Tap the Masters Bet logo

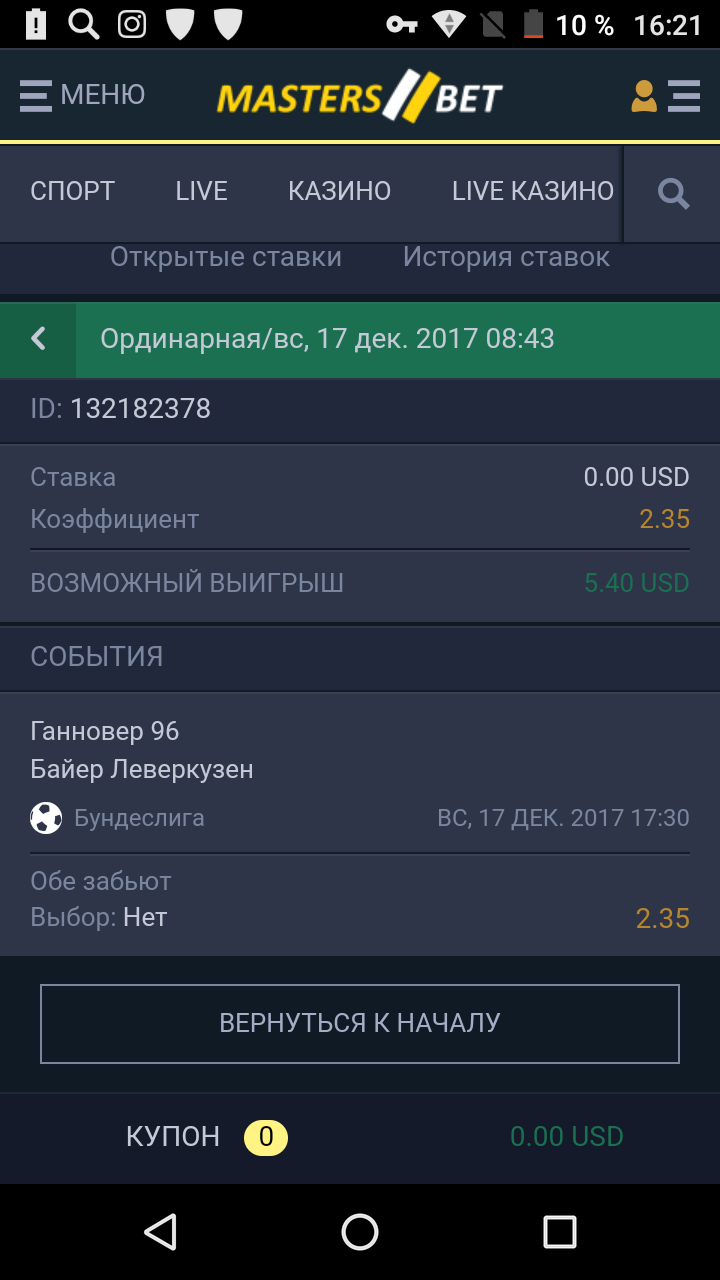coord(360,95)
